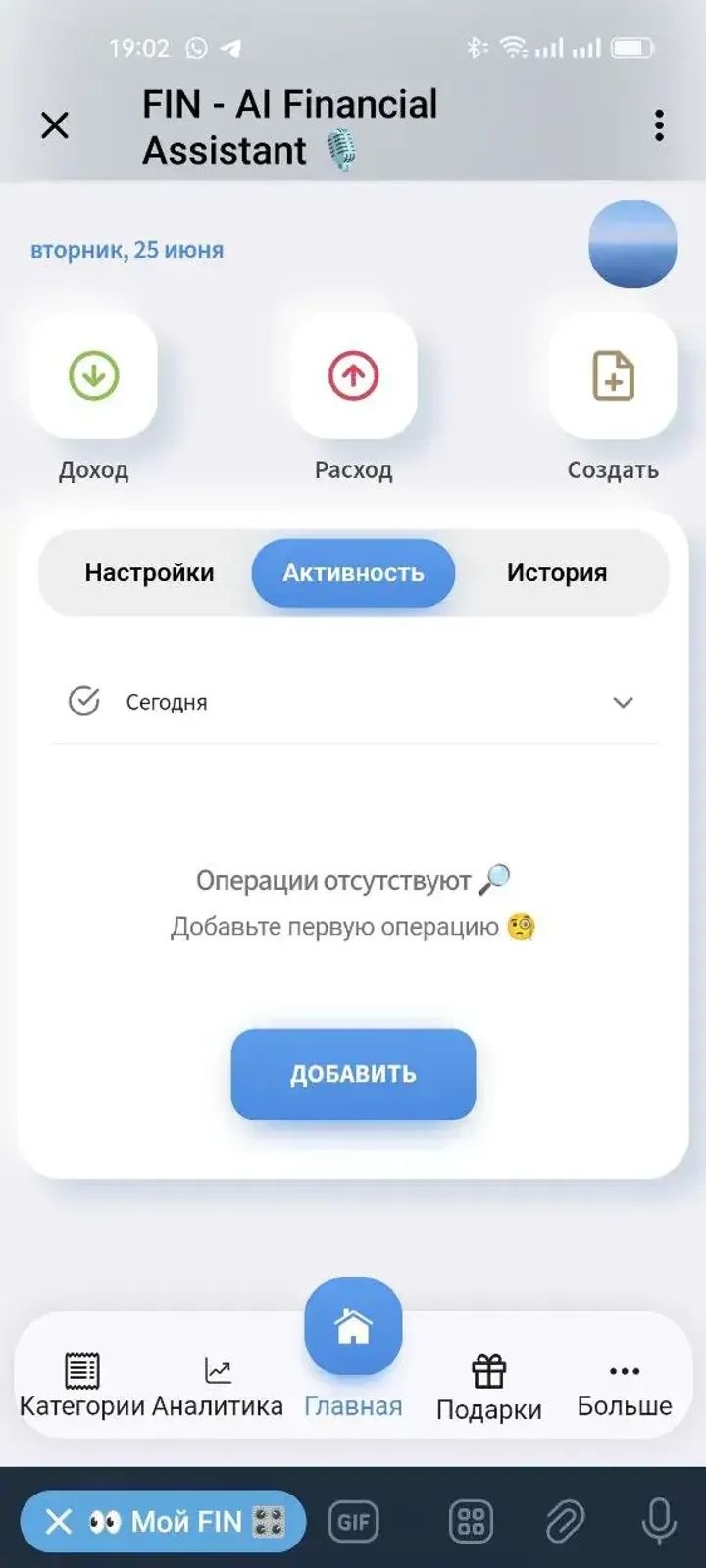The height and width of the screenshot is (1568, 706).
Task: Select the Расход expense icon
Action: pyautogui.click(x=353, y=375)
